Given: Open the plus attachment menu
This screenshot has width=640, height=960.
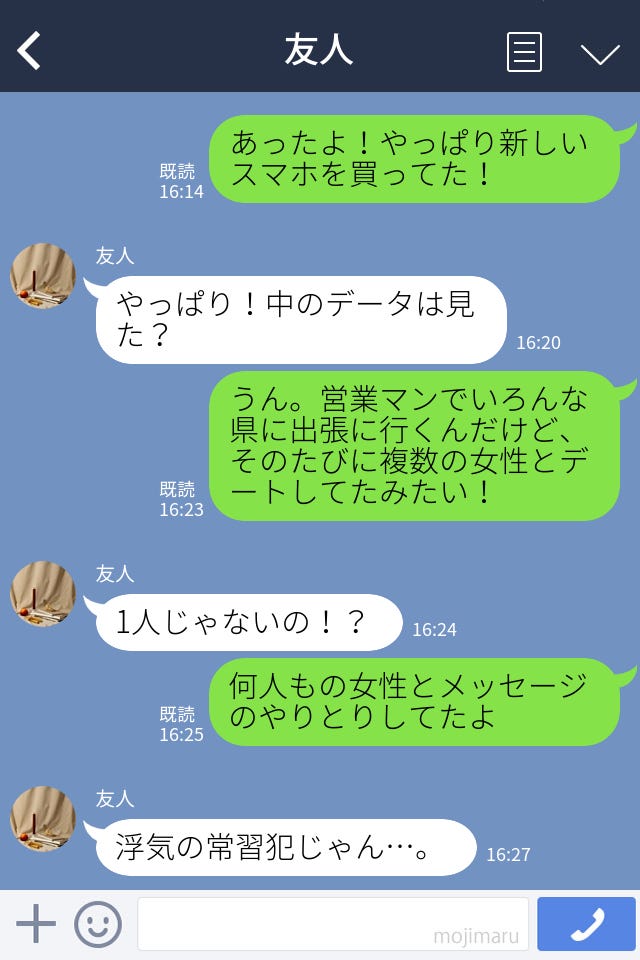Looking at the screenshot, I should click(36, 924).
